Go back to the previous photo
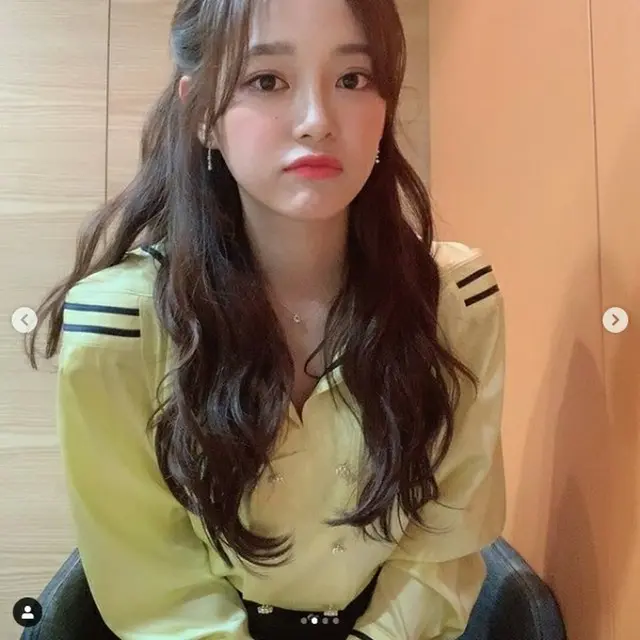 (x=24, y=320)
